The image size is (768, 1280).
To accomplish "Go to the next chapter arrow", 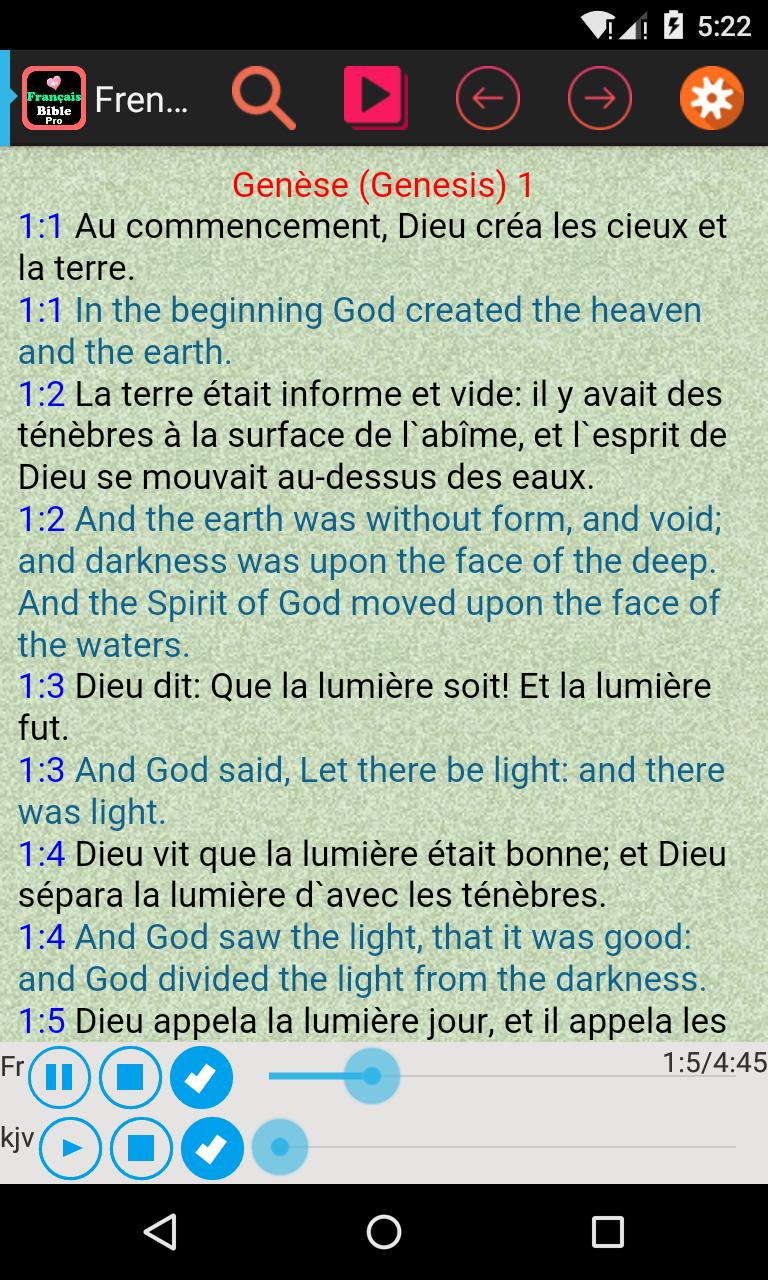I will tap(599, 98).
